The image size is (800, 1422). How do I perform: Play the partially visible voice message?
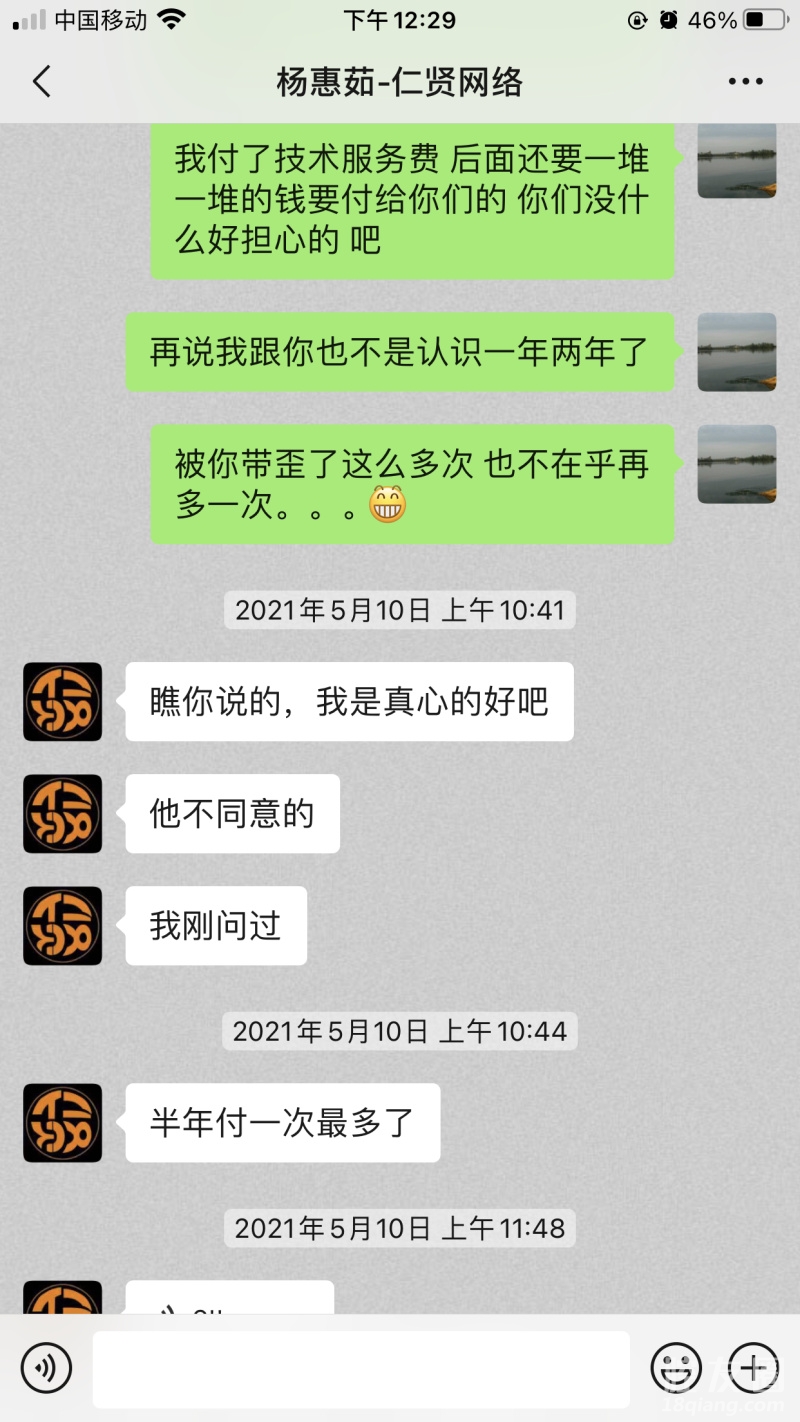[x=229, y=1299]
